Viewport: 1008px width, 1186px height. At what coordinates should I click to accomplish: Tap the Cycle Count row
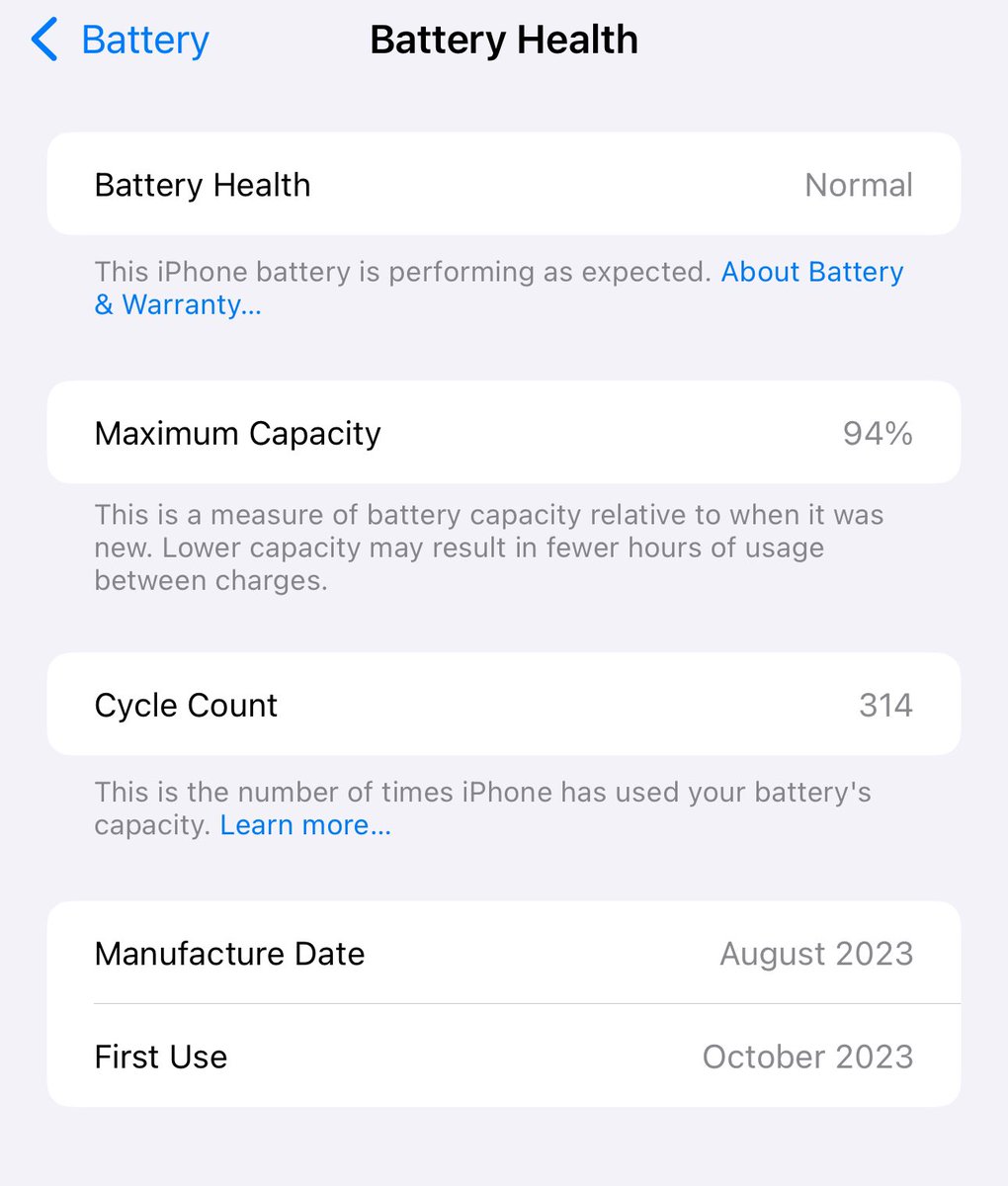[x=504, y=704]
